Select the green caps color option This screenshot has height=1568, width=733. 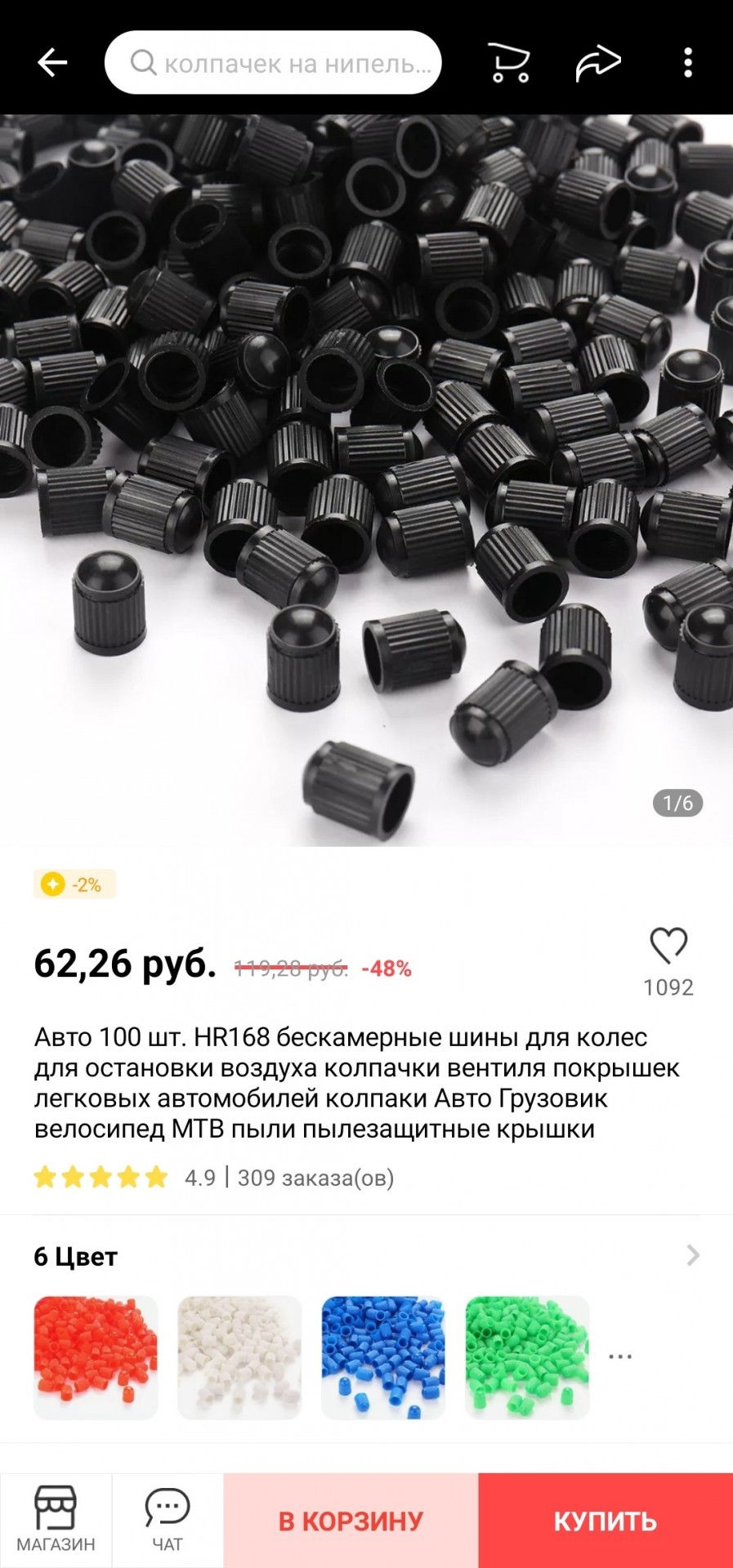(x=527, y=1356)
